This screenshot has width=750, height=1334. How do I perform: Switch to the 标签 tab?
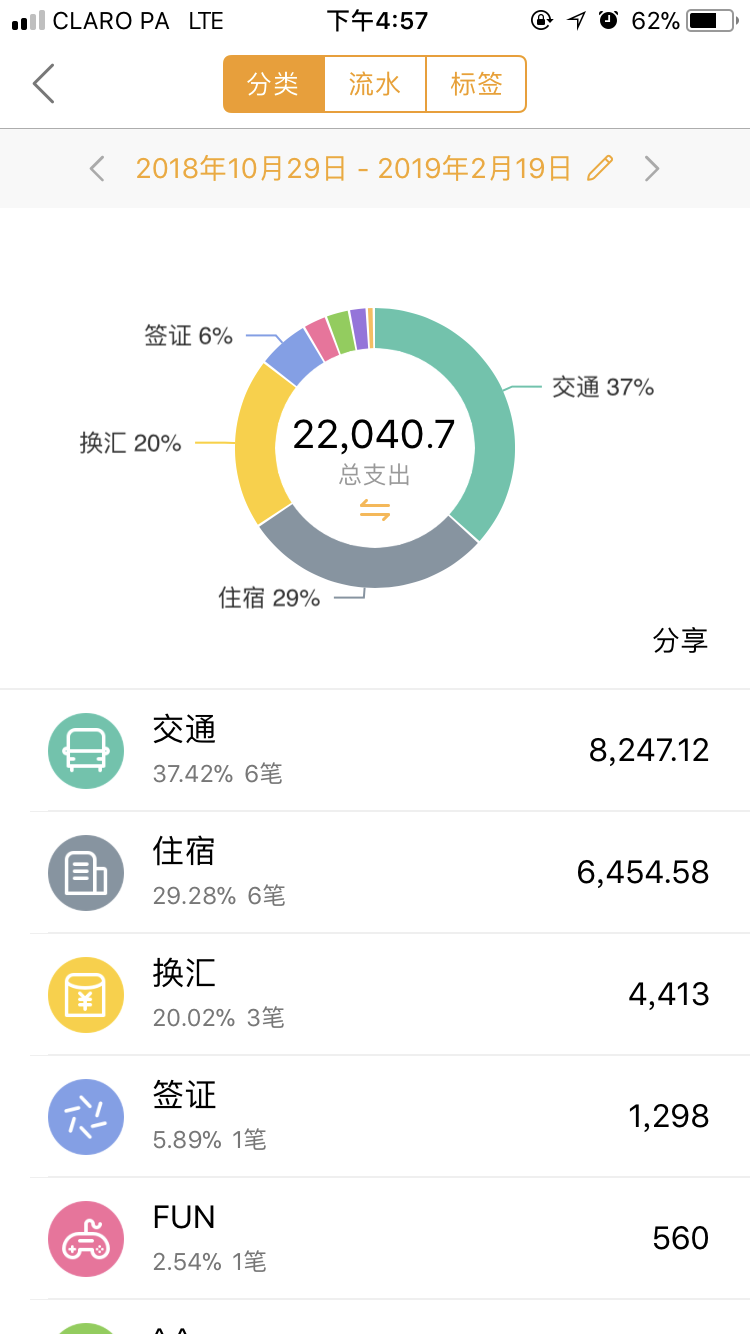coord(476,84)
